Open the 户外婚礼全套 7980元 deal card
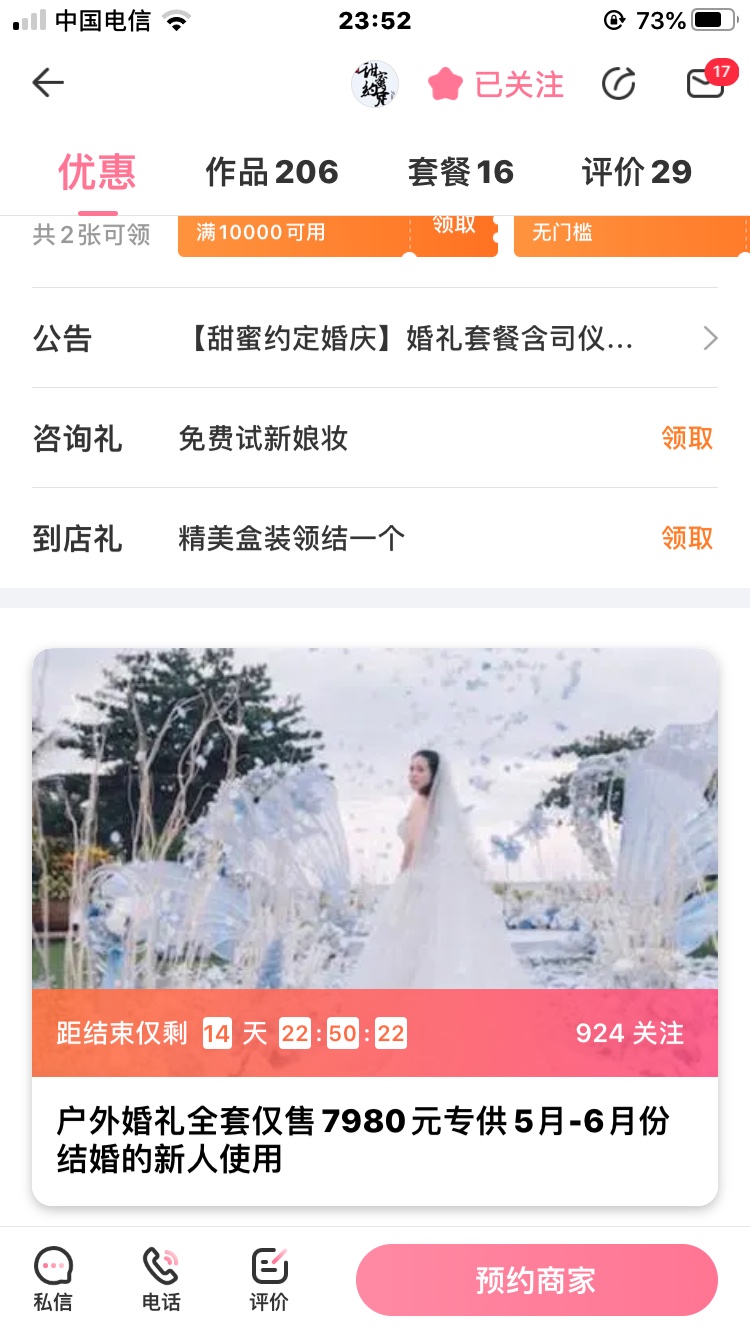The image size is (750, 1334). 375,925
